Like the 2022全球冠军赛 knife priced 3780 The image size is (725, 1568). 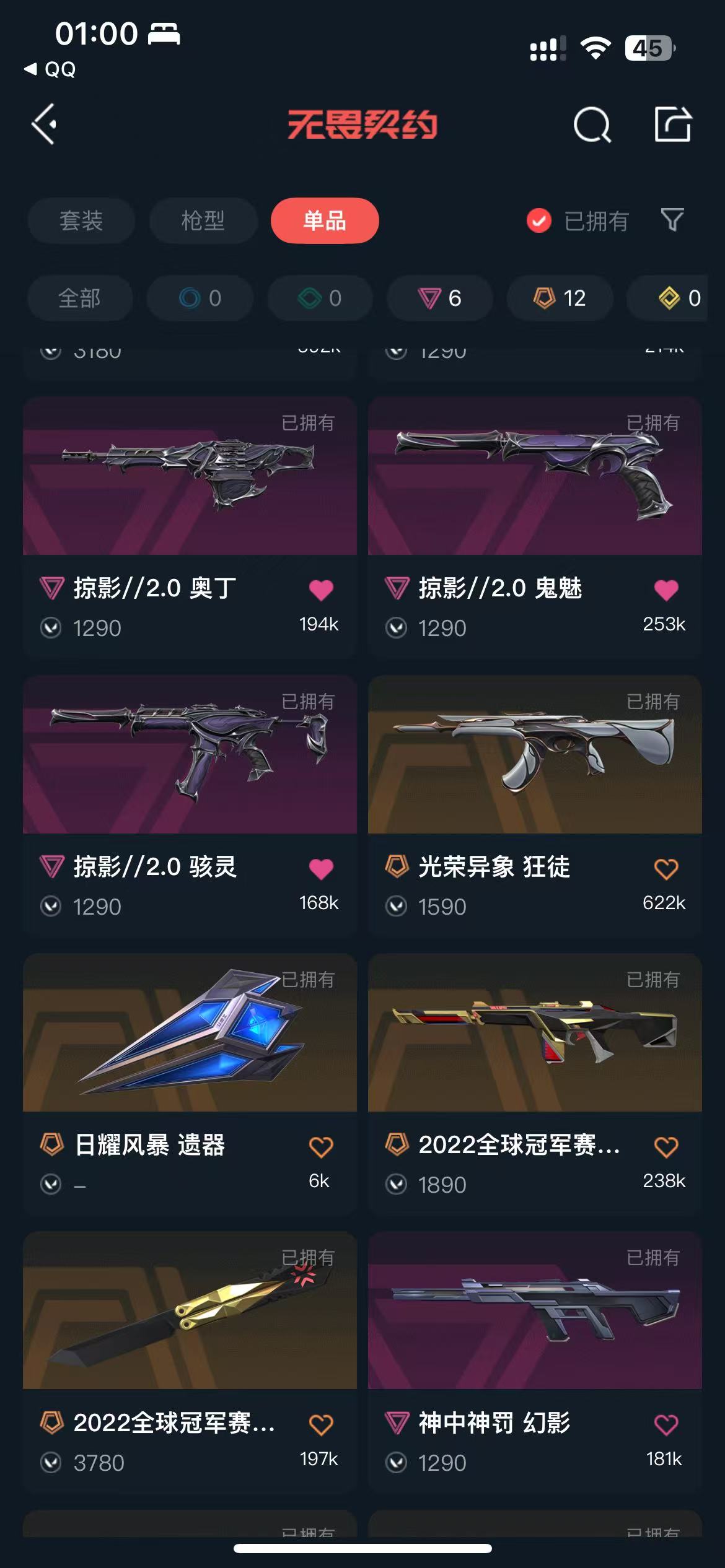tap(321, 1424)
